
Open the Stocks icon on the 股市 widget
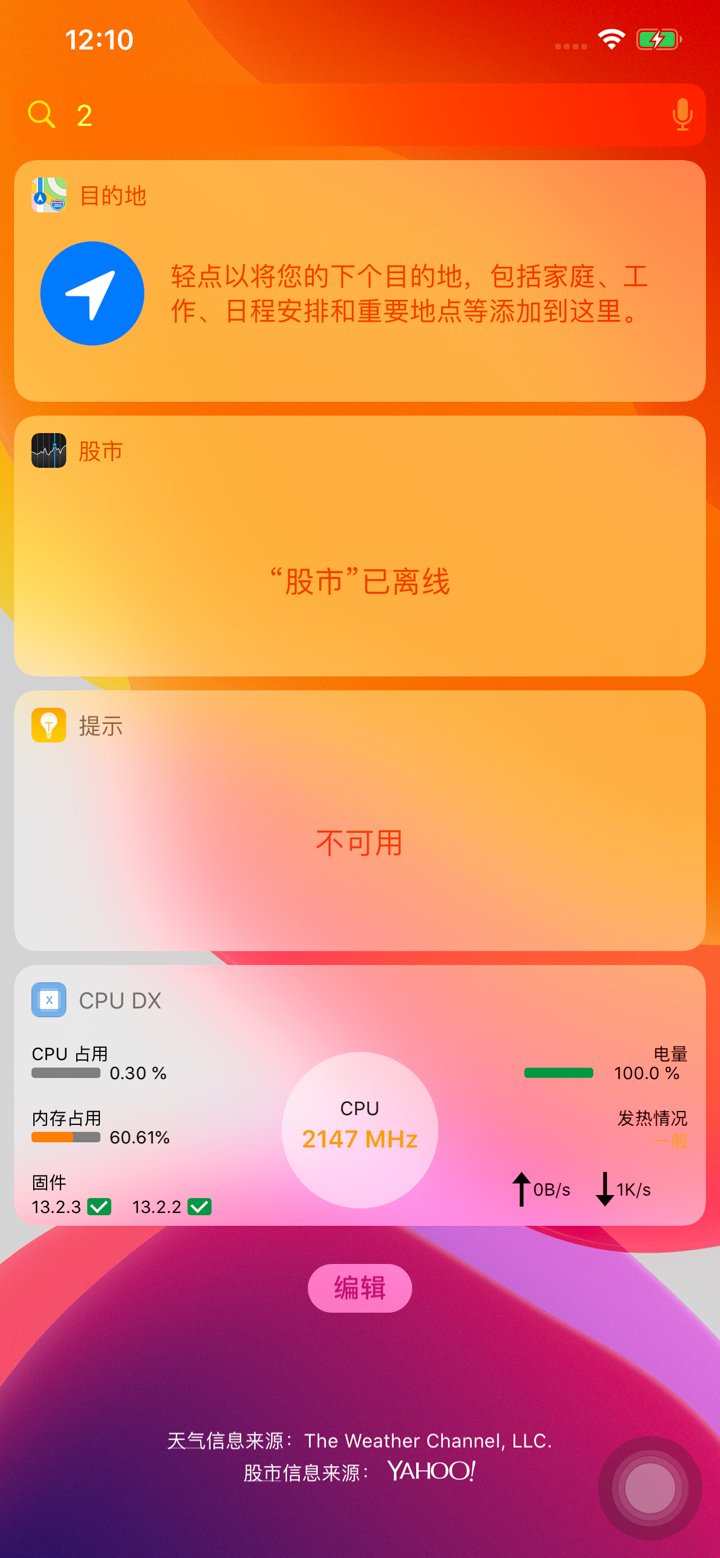[48, 450]
